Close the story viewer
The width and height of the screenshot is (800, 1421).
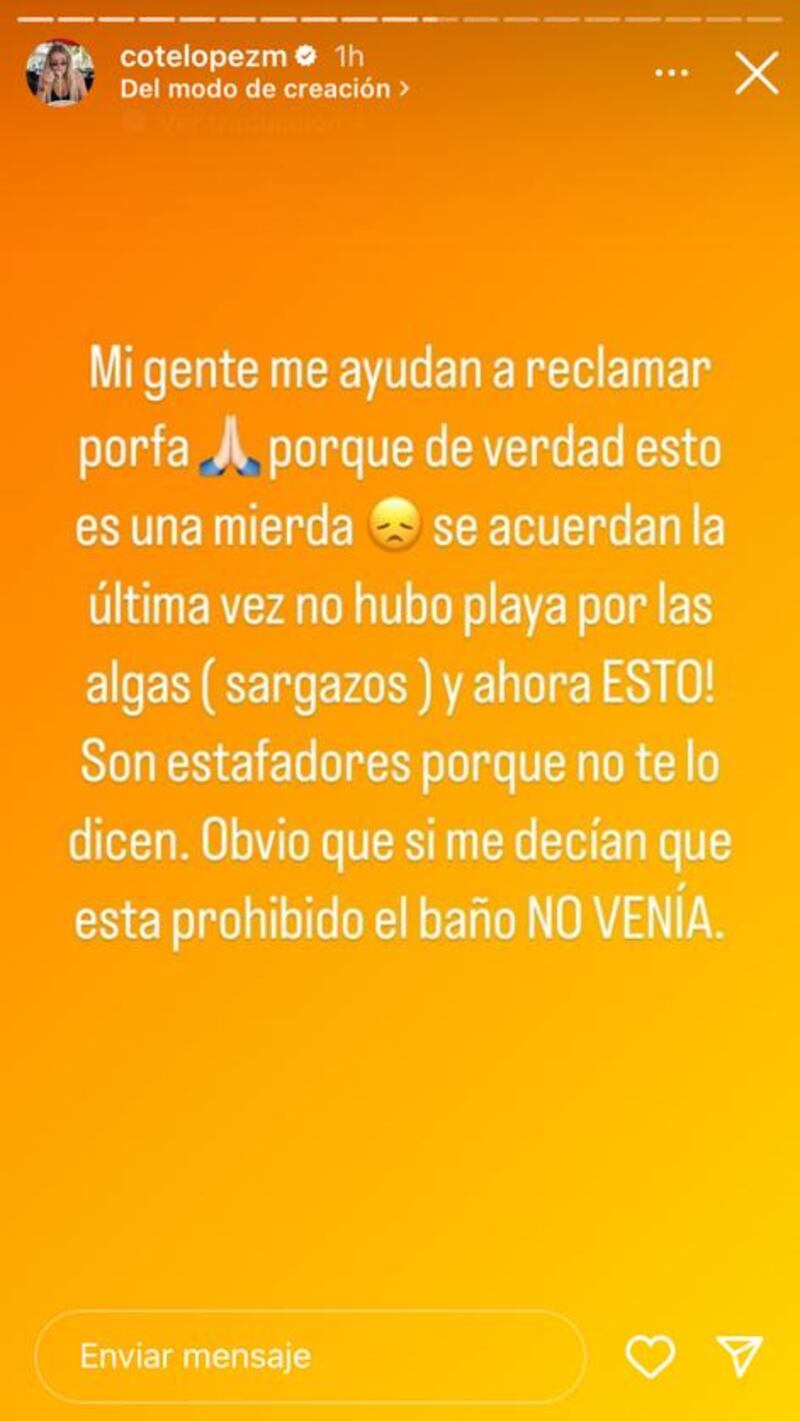click(x=756, y=74)
